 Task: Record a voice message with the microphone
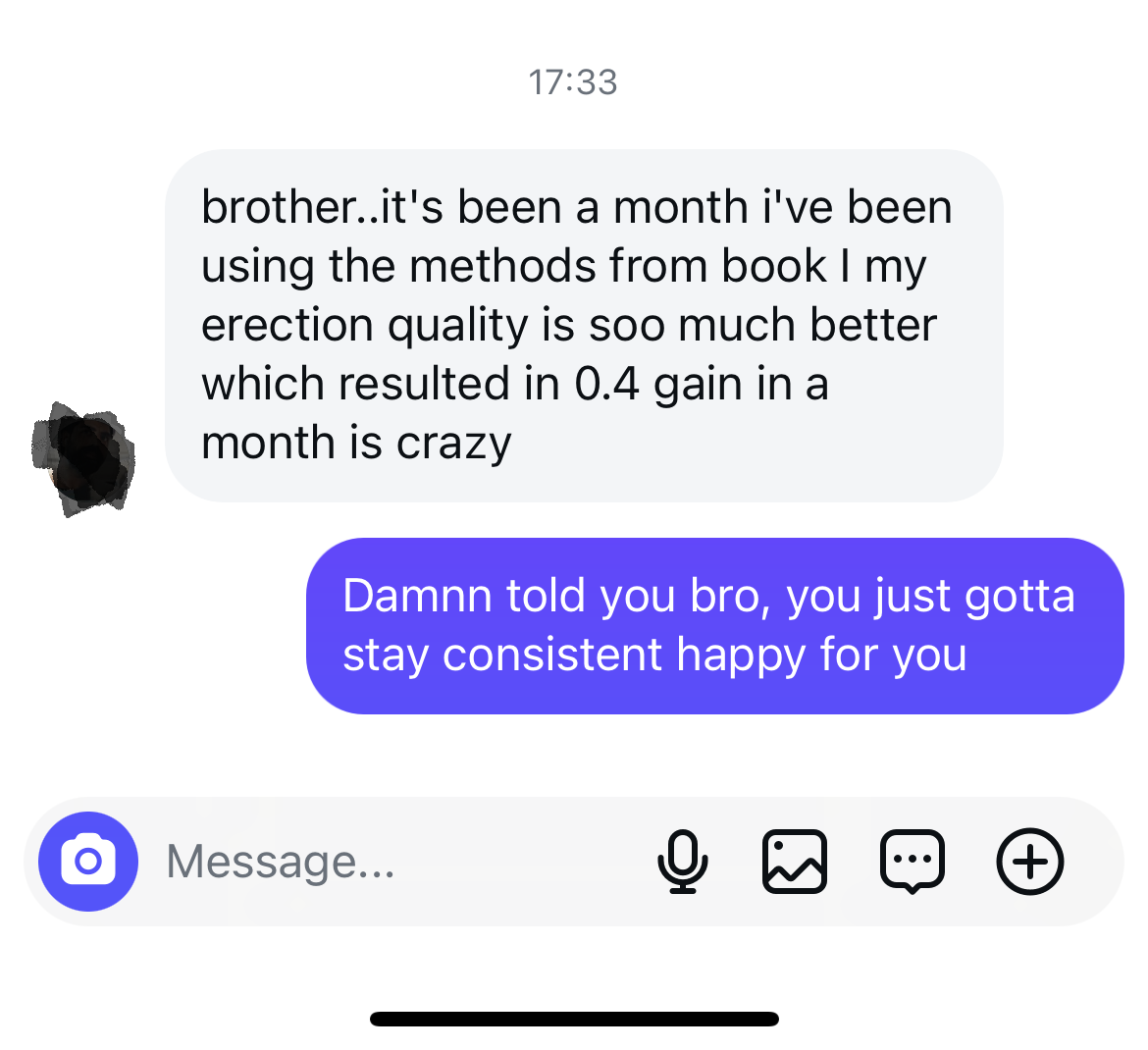point(682,862)
